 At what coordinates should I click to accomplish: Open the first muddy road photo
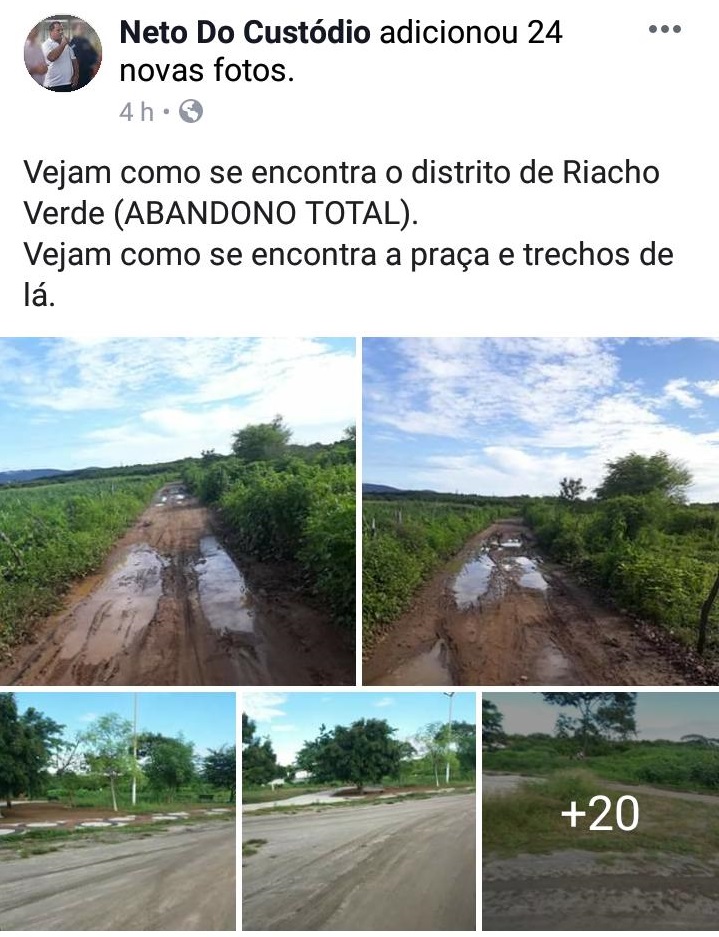tap(178, 511)
